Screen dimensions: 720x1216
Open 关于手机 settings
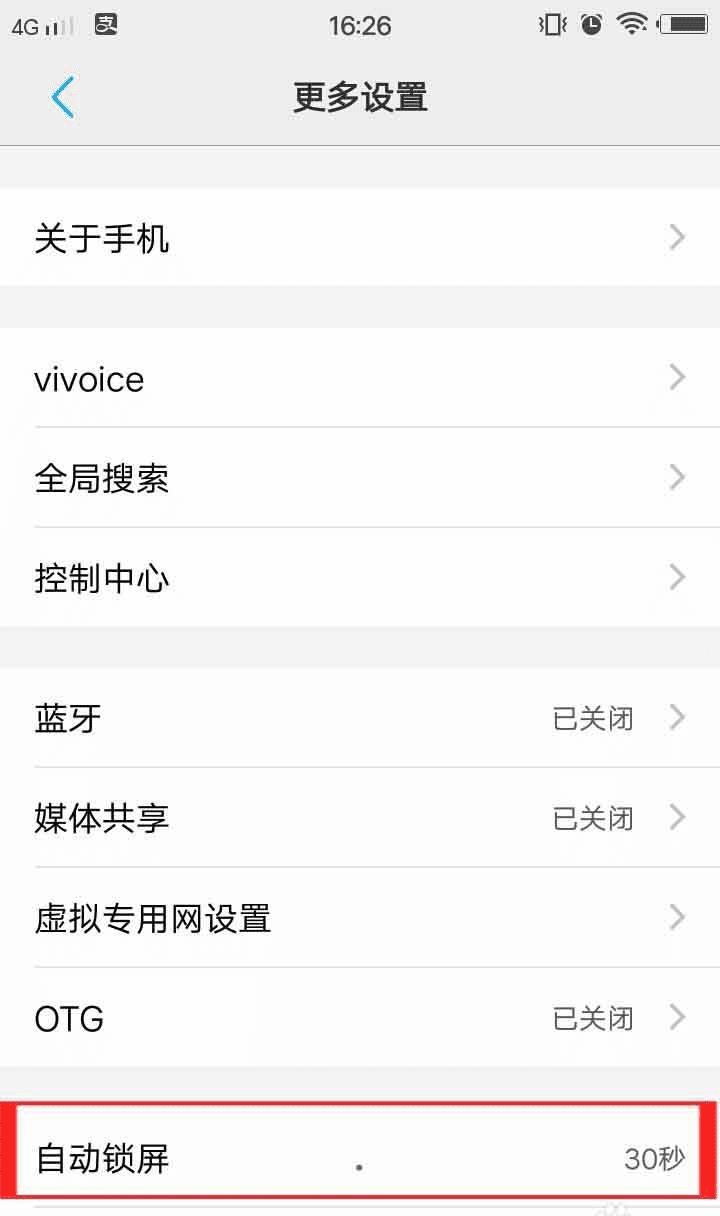pos(360,238)
